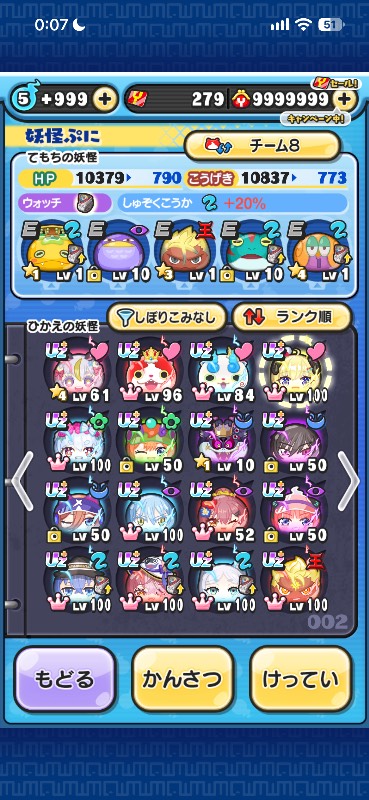
Task: Change sorting with ランク順 button
Action: 292,317
